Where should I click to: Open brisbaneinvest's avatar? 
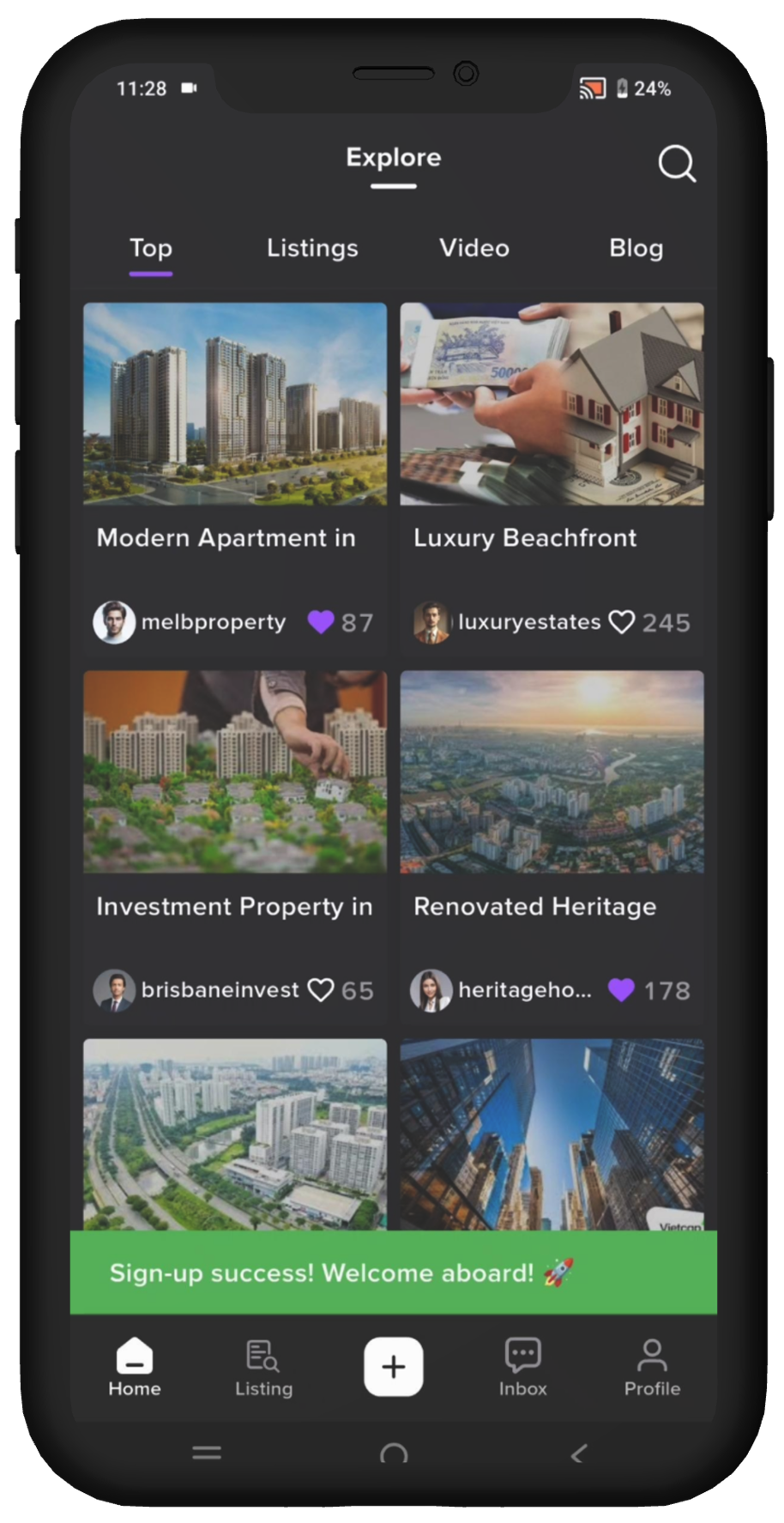[x=114, y=989]
